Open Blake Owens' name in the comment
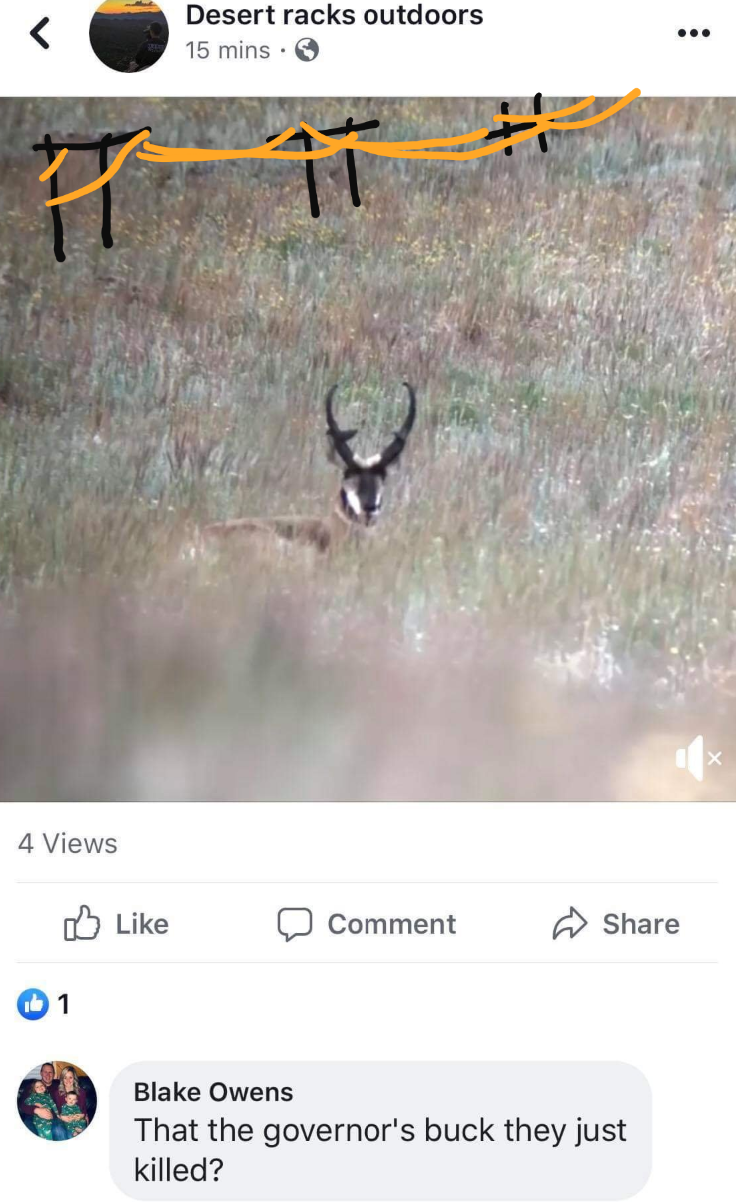Image resolution: width=736 pixels, height=1202 pixels. [213, 1091]
